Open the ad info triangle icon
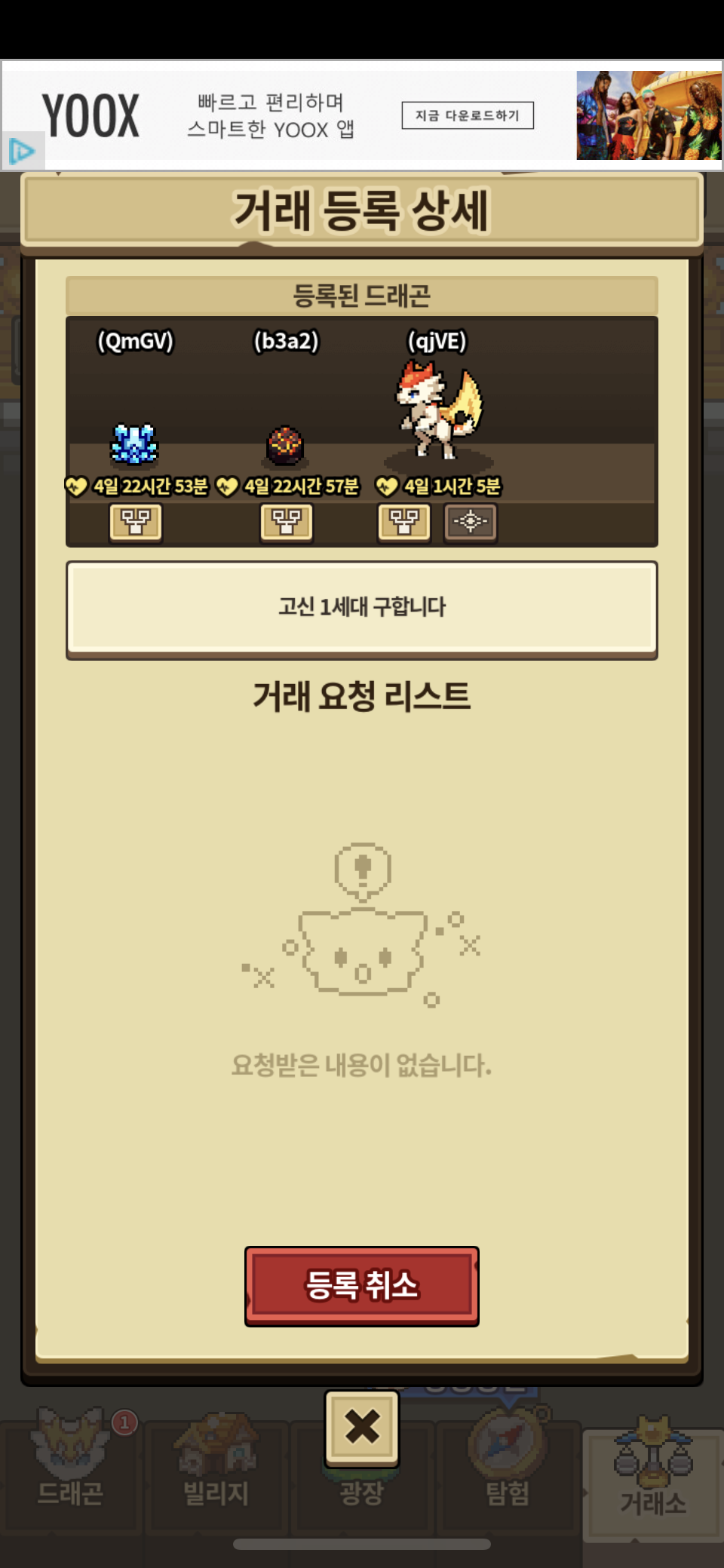This screenshot has width=724, height=1568. tap(21, 152)
